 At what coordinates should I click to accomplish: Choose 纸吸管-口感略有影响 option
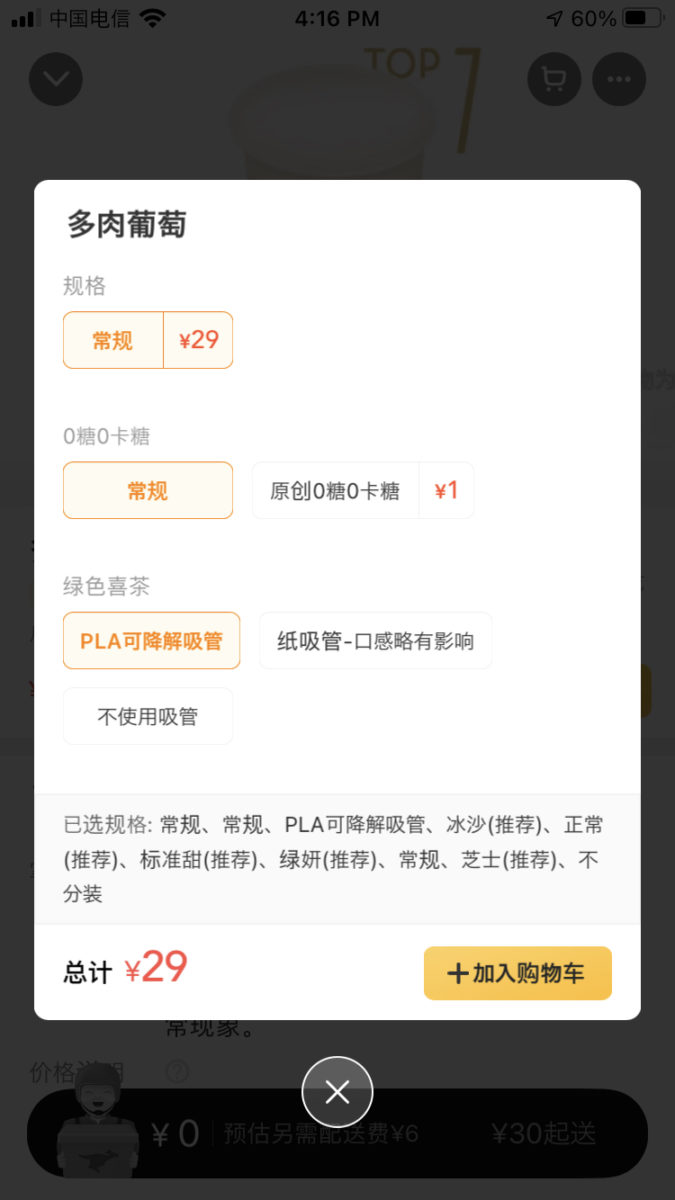pyautogui.click(x=376, y=640)
